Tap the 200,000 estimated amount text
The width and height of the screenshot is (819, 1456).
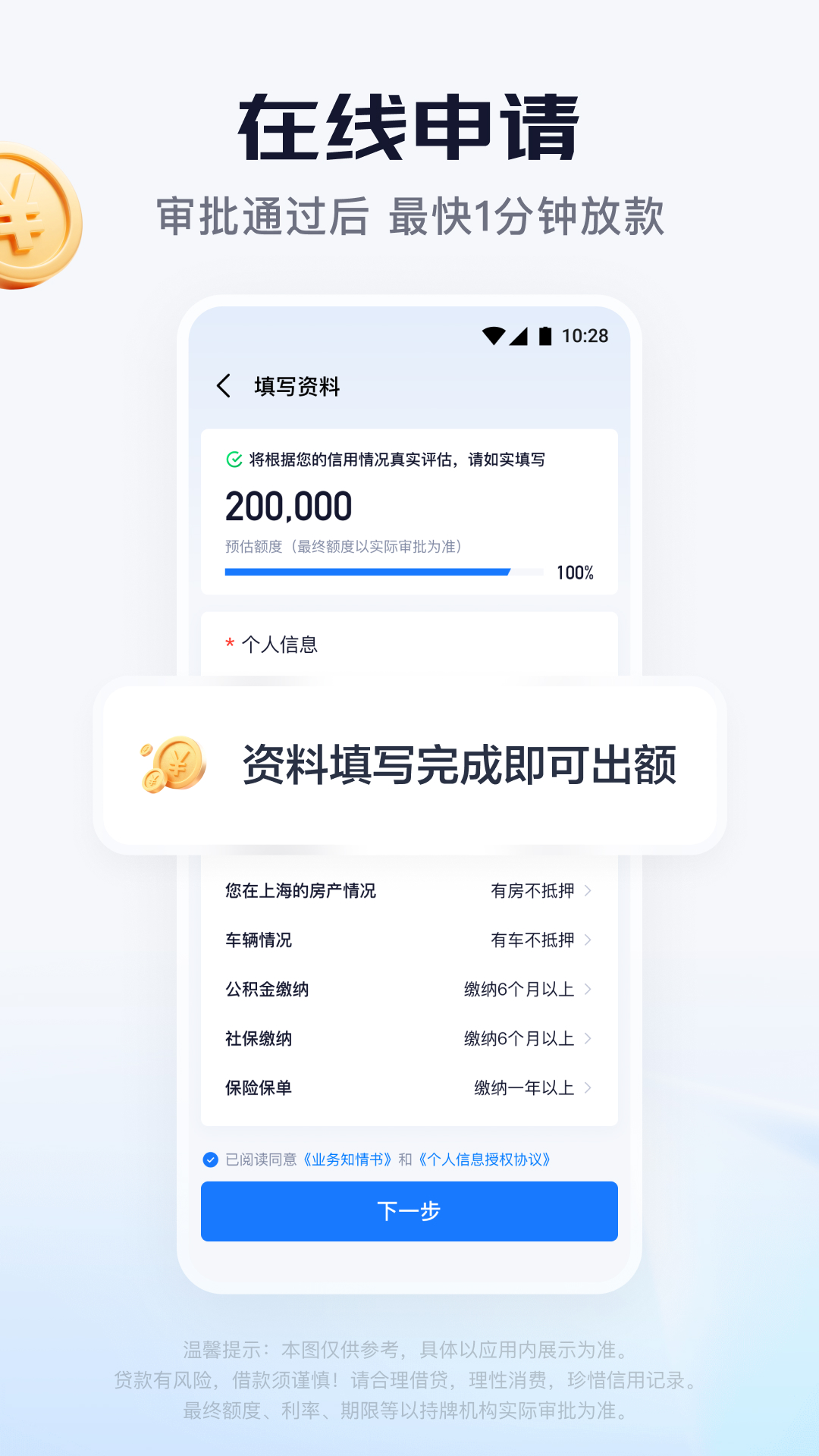pyautogui.click(x=290, y=505)
